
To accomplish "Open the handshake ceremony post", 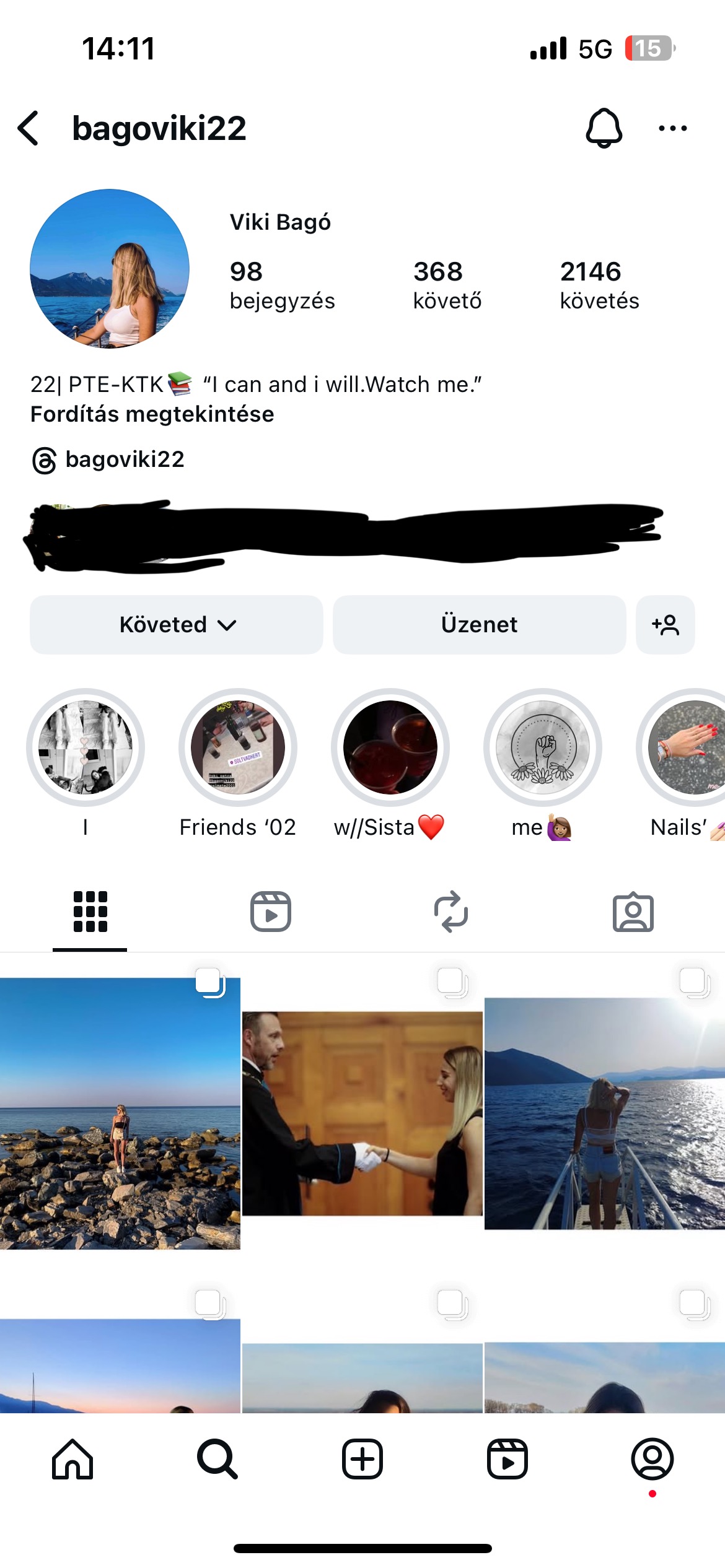I will click(362, 1113).
